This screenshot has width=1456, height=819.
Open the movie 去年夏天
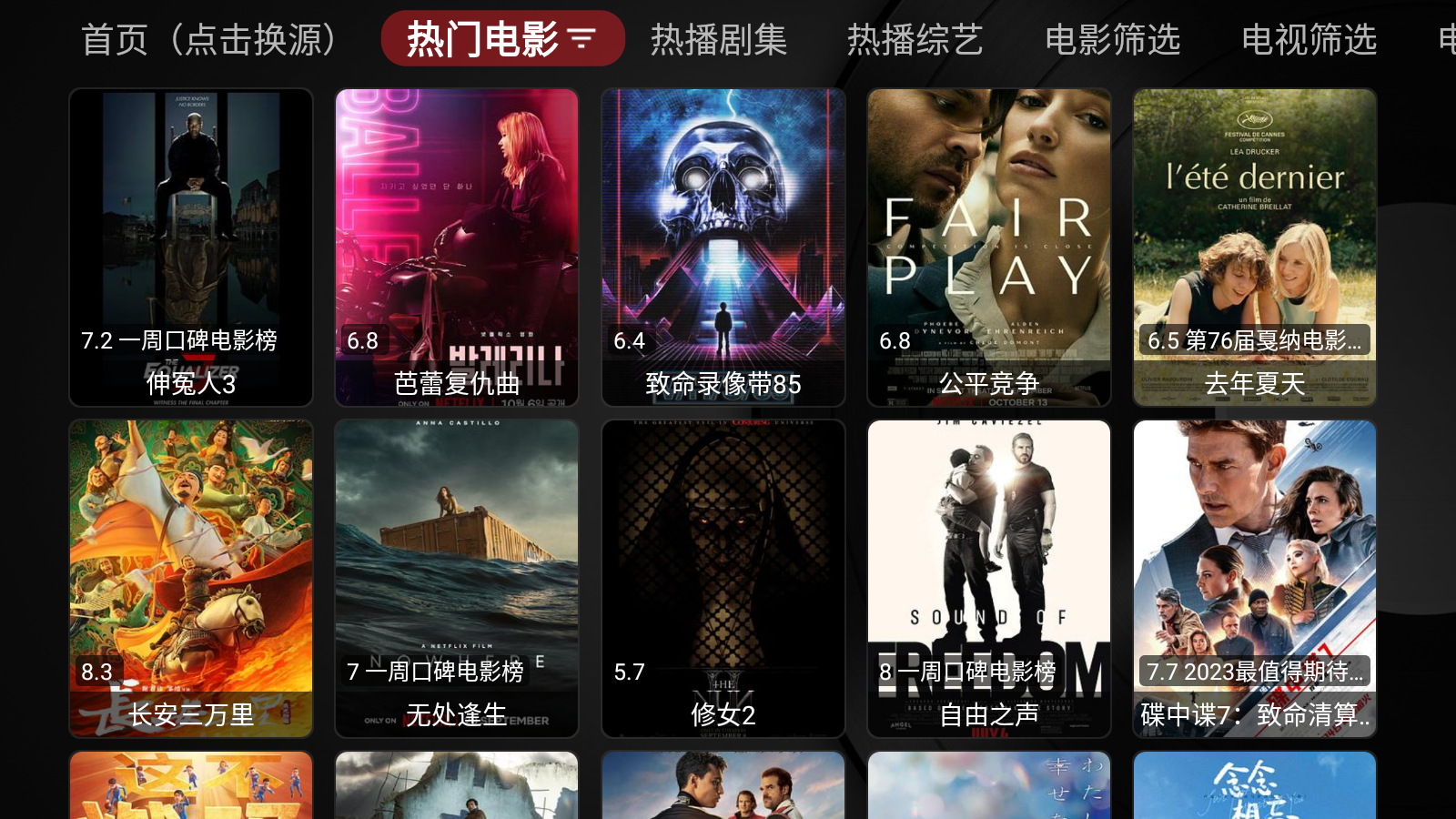[x=1255, y=247]
